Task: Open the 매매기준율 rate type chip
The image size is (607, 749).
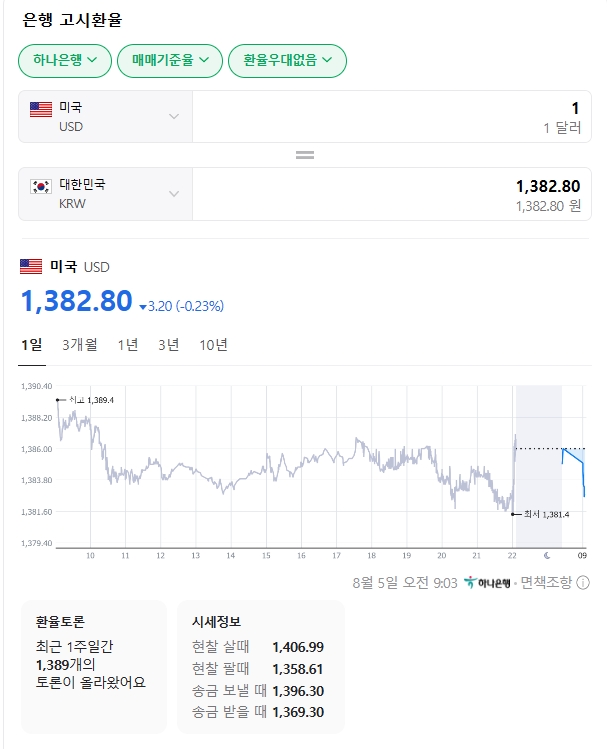Action: [x=170, y=61]
